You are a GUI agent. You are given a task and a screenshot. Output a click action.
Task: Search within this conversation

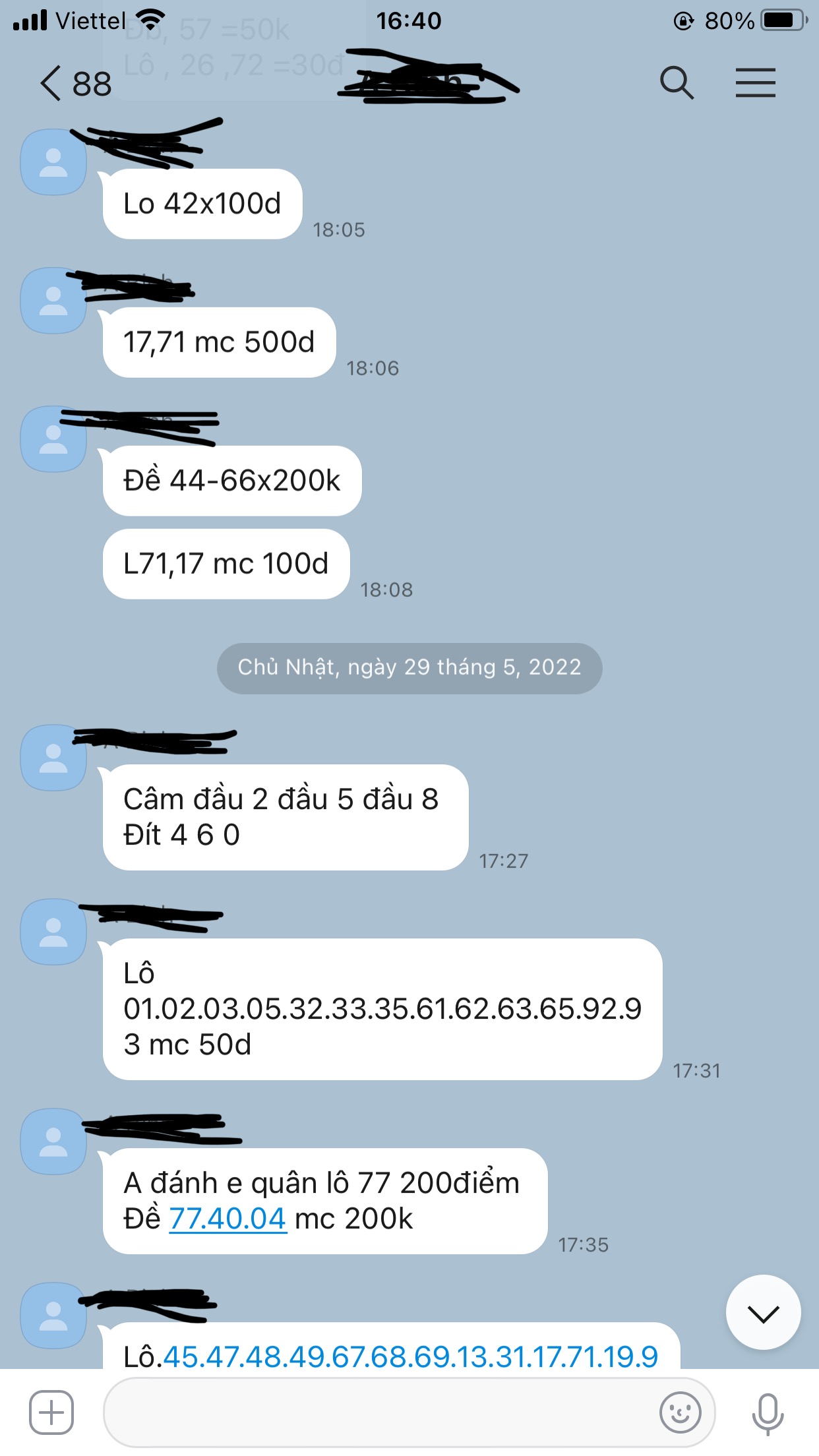[x=677, y=83]
